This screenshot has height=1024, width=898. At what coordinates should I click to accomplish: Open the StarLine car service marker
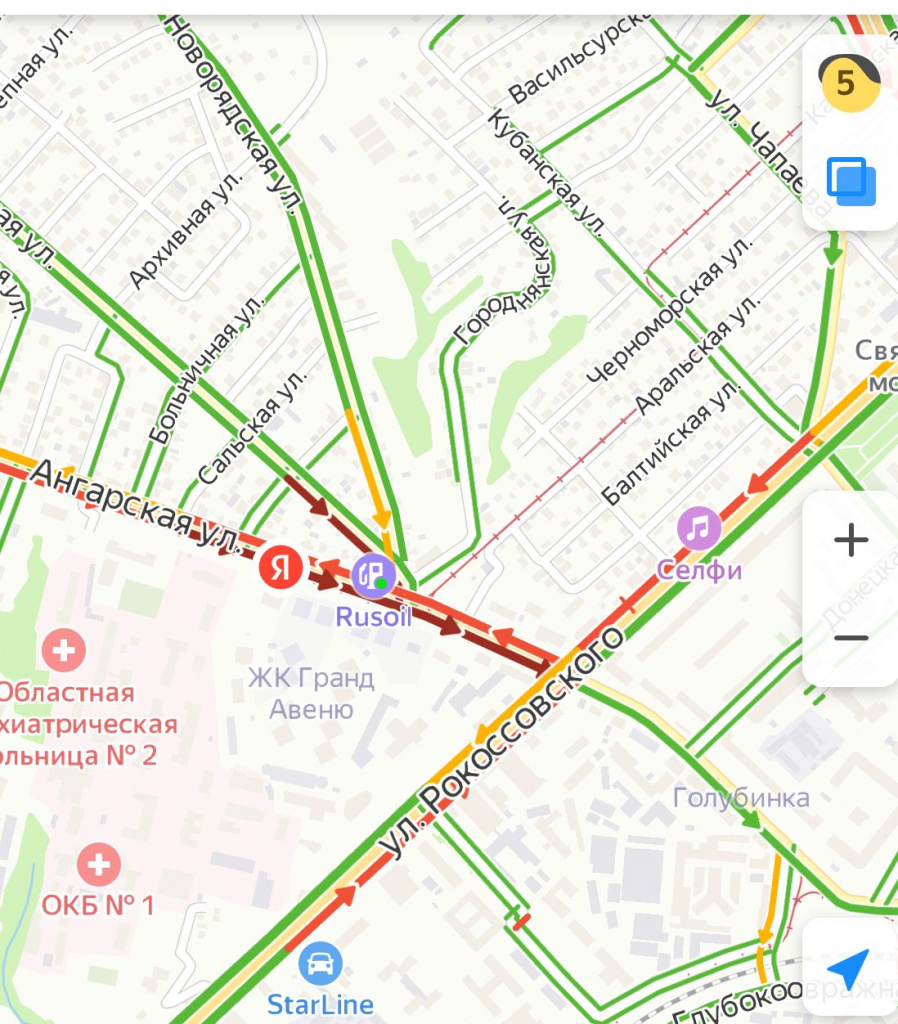[320, 964]
